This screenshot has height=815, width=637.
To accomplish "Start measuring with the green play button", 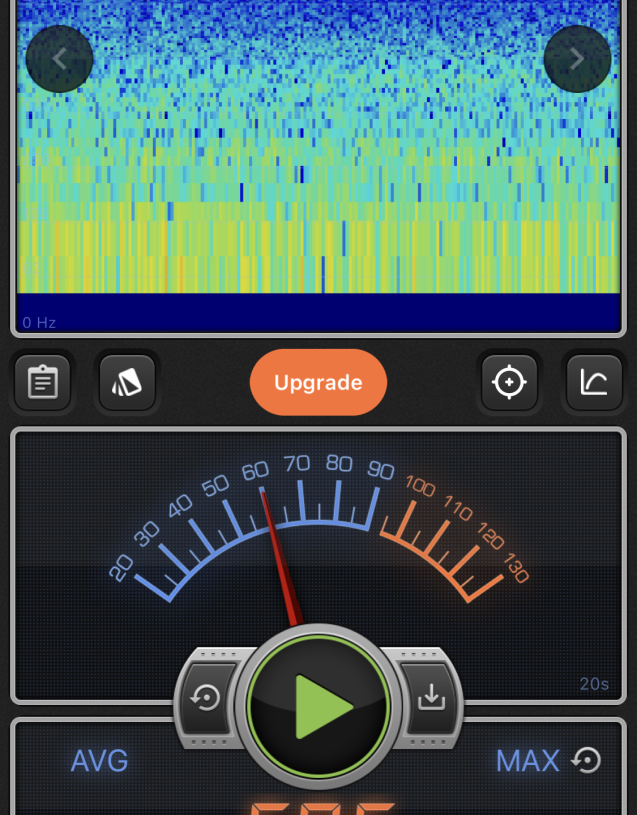I will click(319, 706).
